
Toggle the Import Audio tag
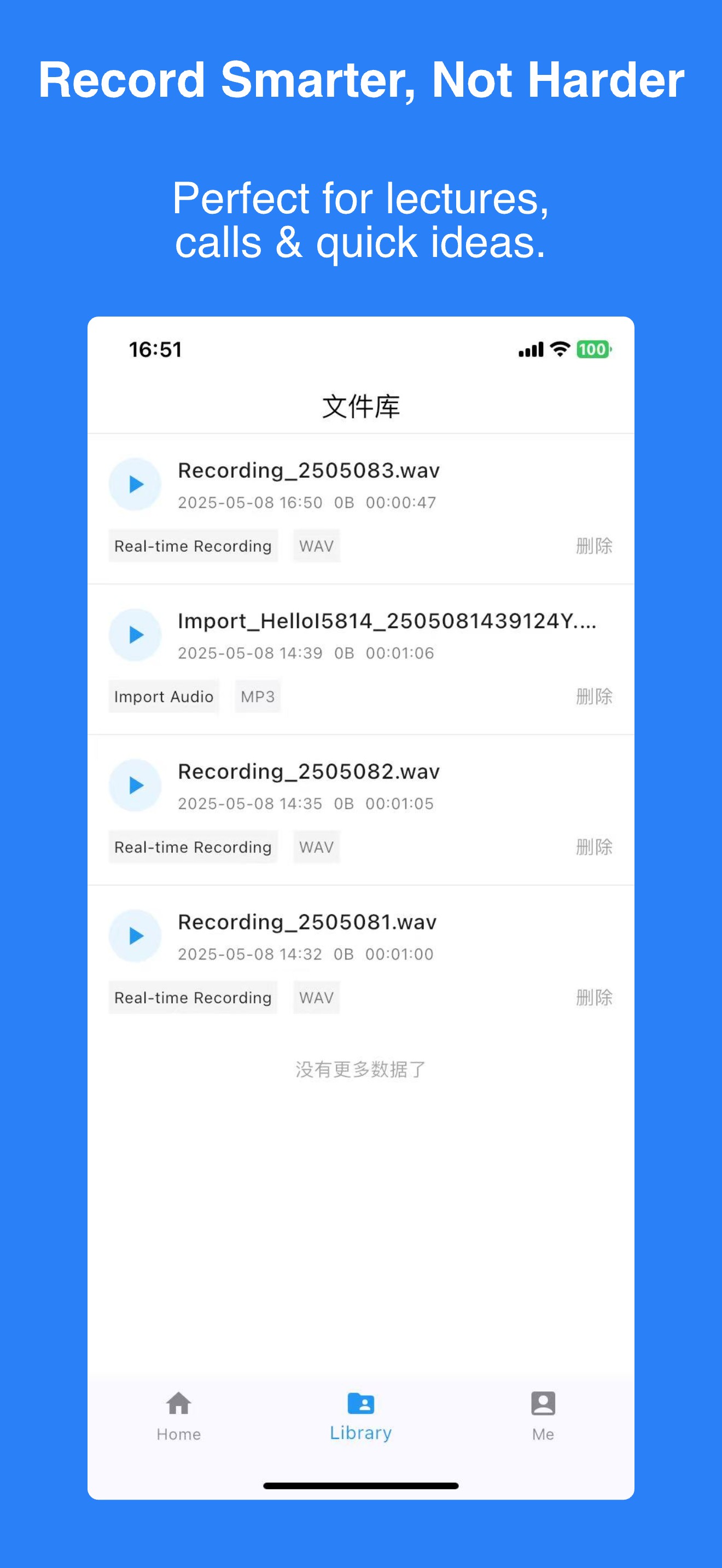pos(164,697)
